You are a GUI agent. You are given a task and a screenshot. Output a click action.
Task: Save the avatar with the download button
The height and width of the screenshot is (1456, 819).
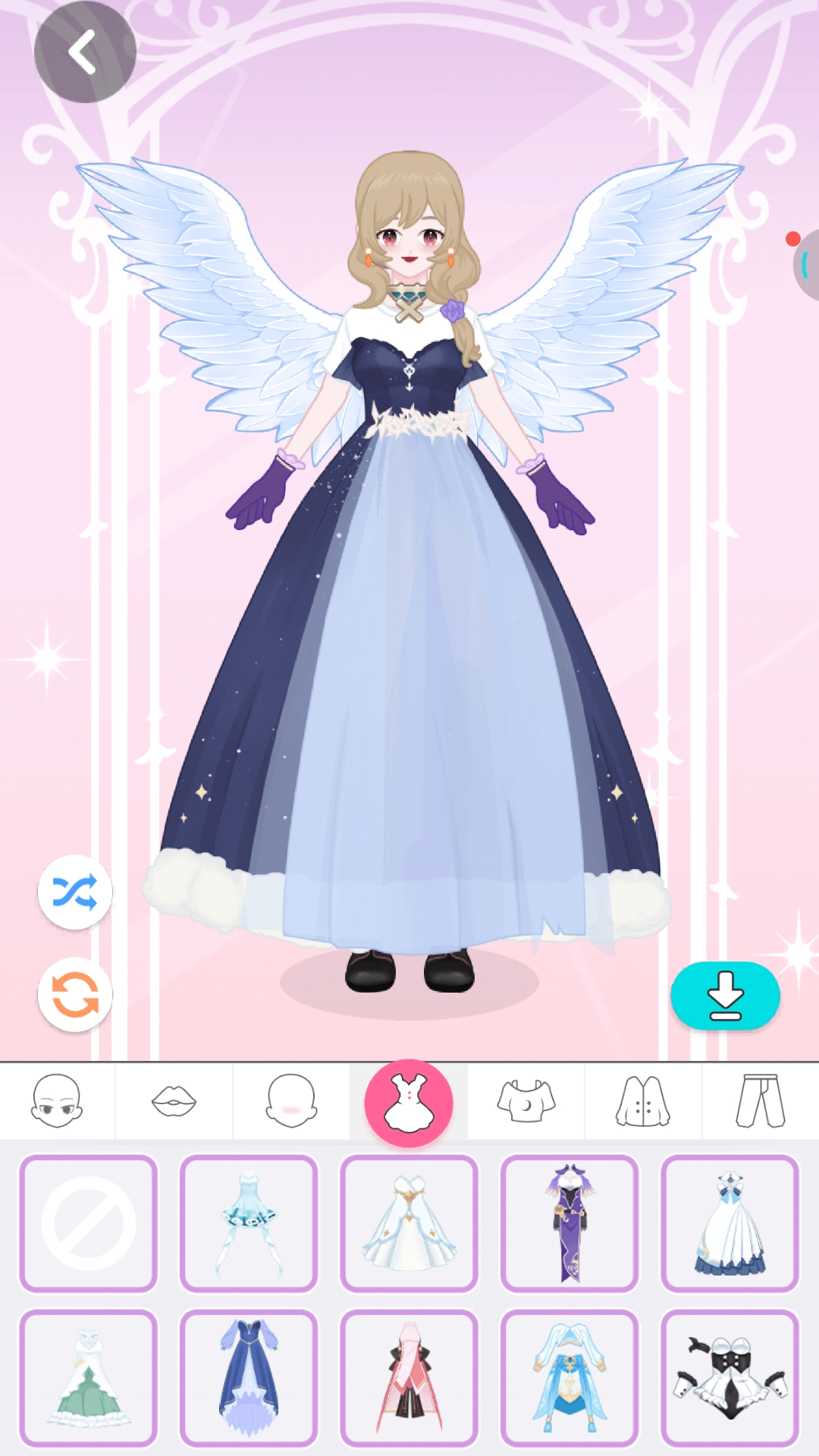coord(725,997)
